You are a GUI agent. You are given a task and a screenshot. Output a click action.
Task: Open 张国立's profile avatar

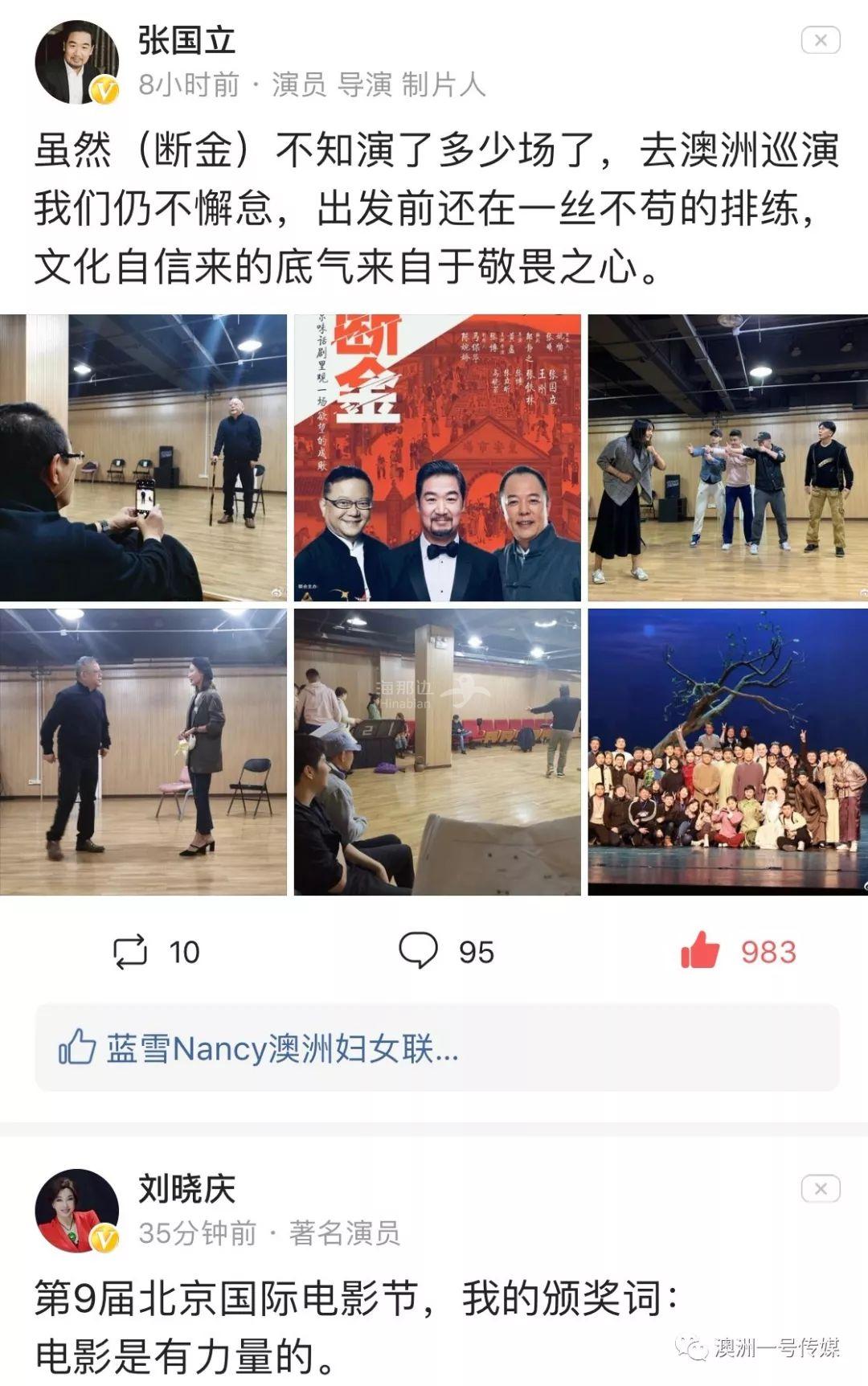click(x=76, y=63)
